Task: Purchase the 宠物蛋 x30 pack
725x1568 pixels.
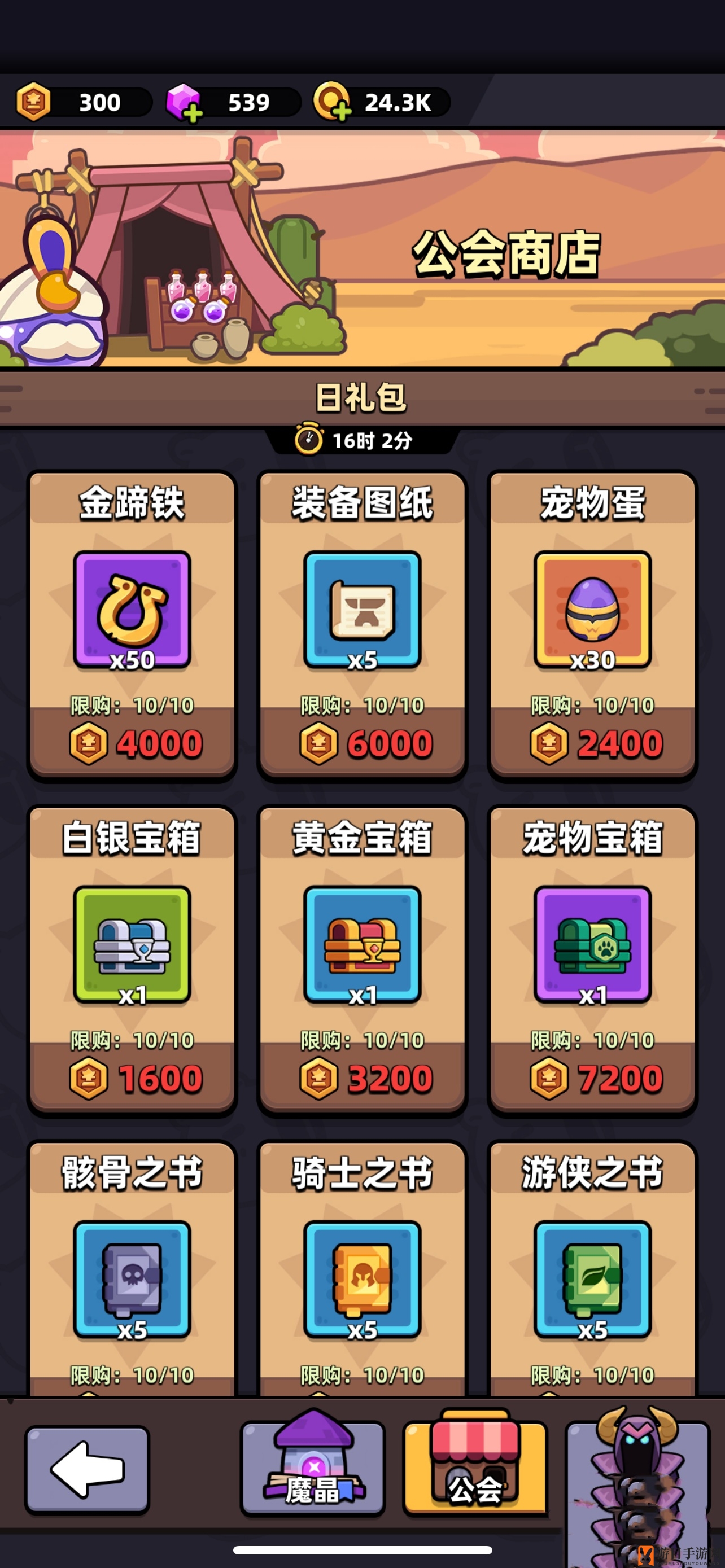Action: pyautogui.click(x=592, y=743)
